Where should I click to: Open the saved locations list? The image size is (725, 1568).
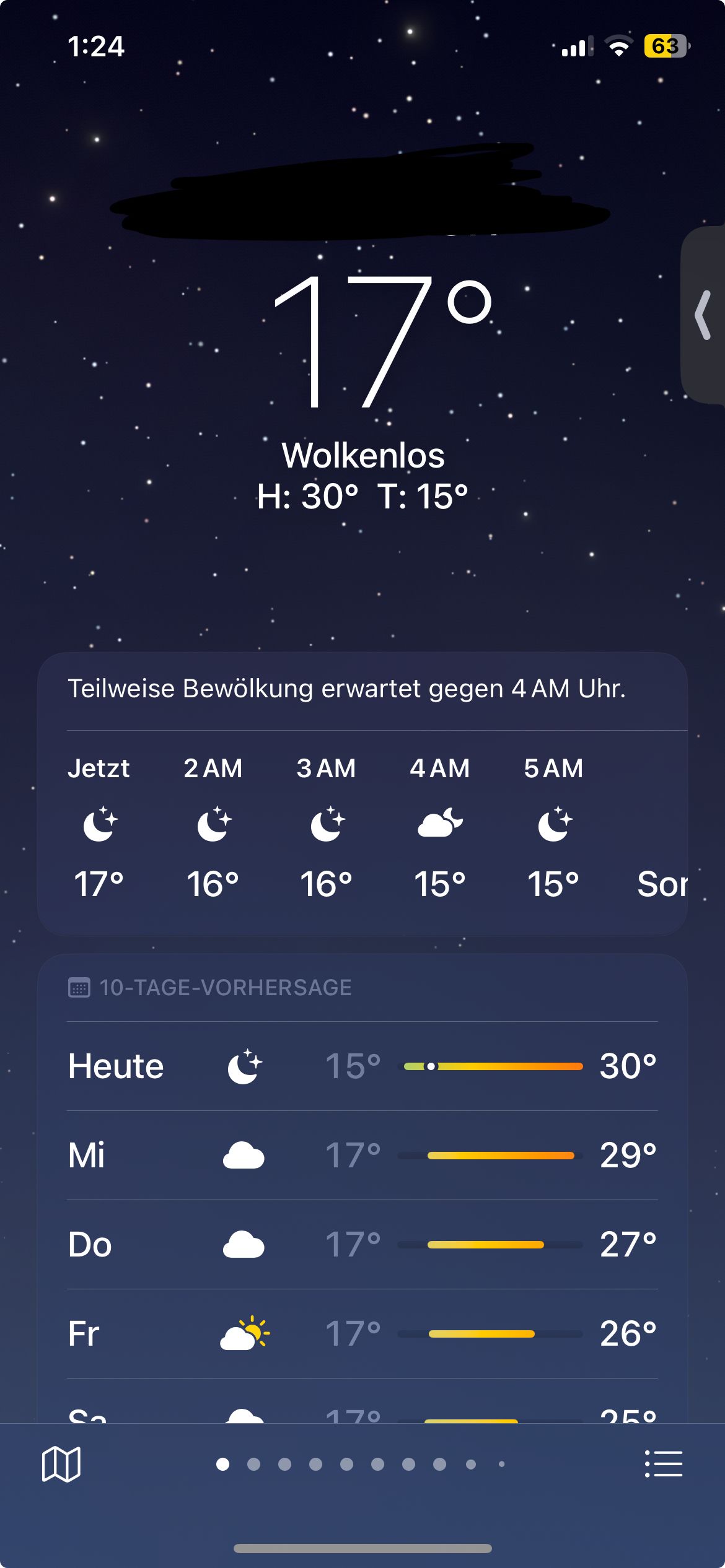(x=663, y=1464)
